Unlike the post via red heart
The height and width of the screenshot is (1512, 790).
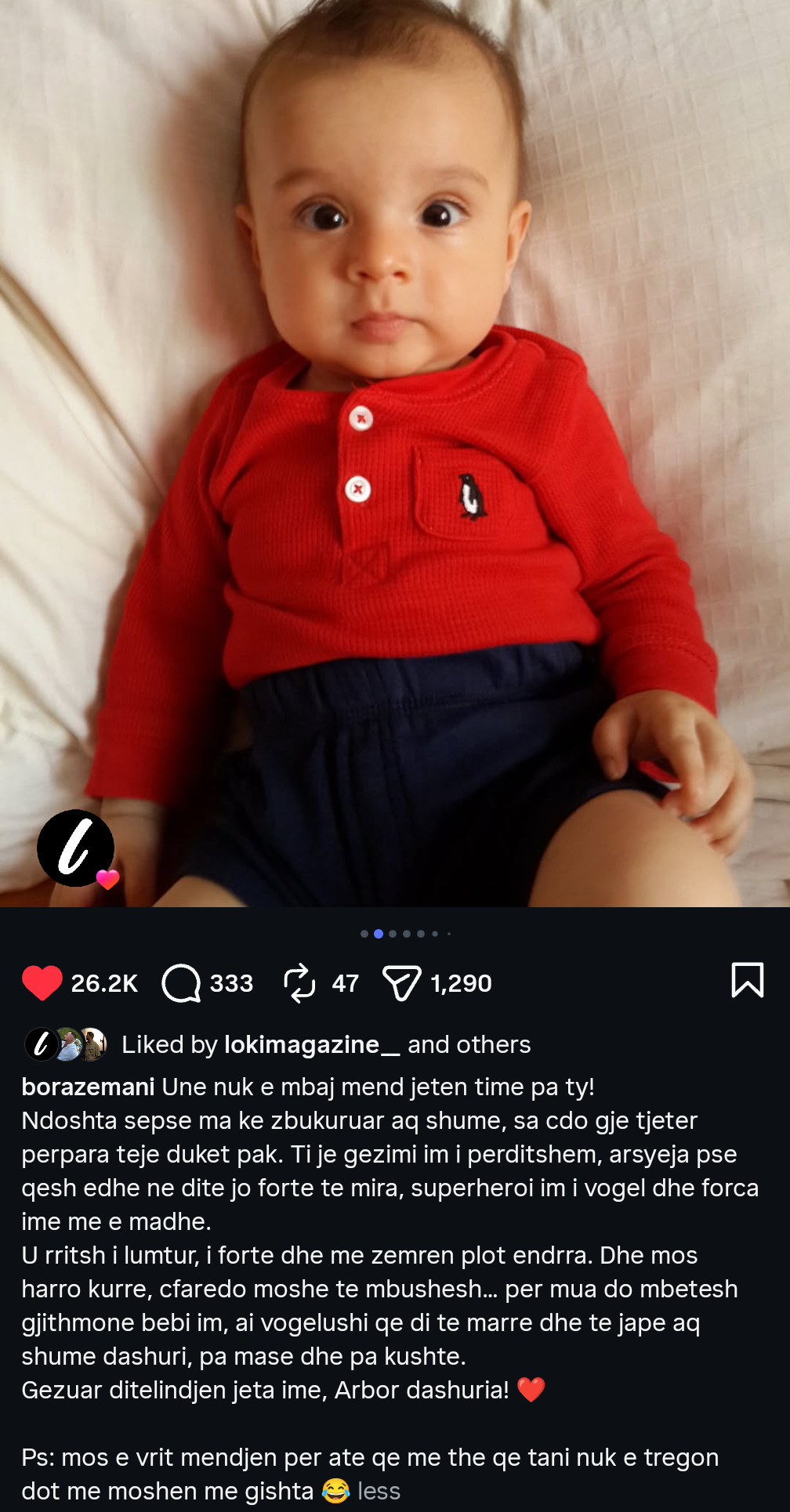42,982
